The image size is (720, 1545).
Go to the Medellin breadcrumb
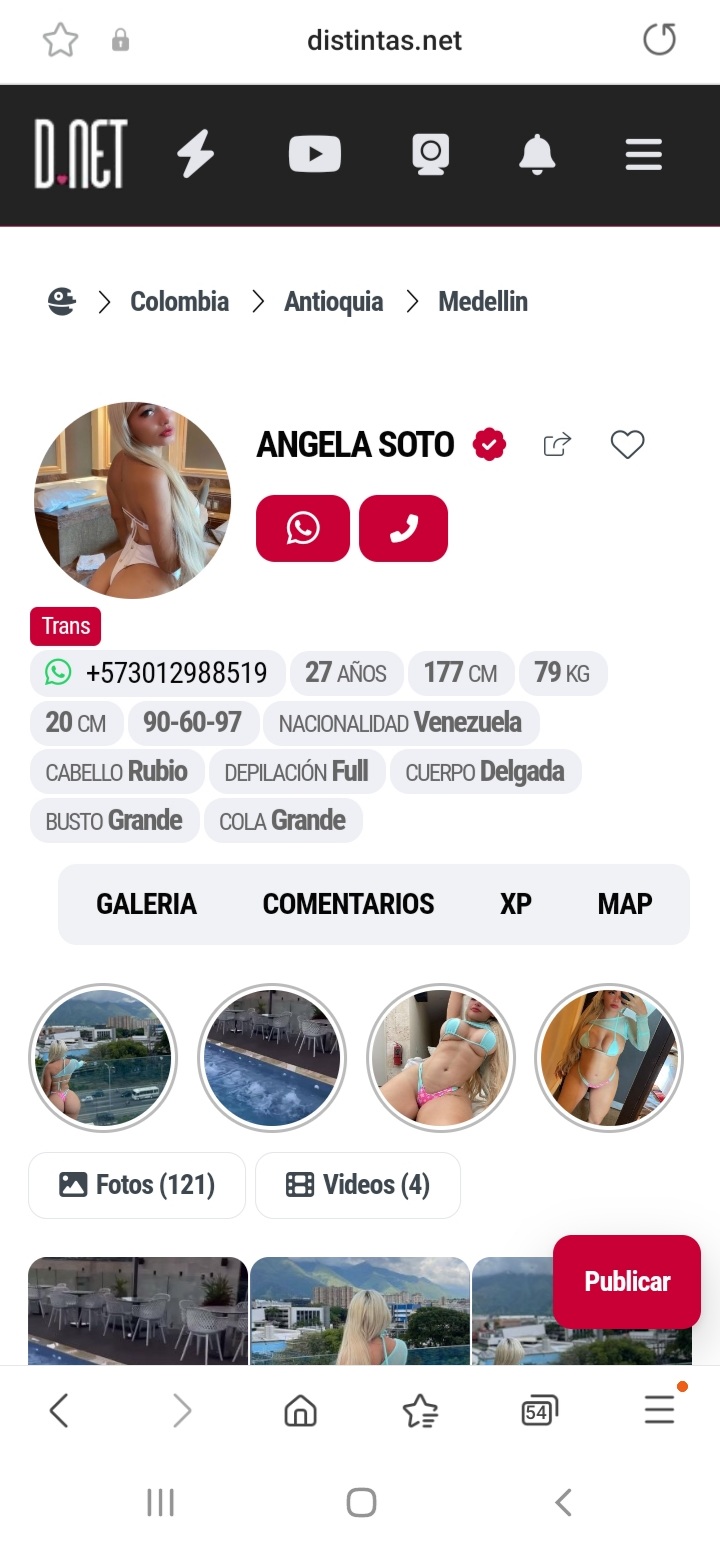tap(483, 302)
